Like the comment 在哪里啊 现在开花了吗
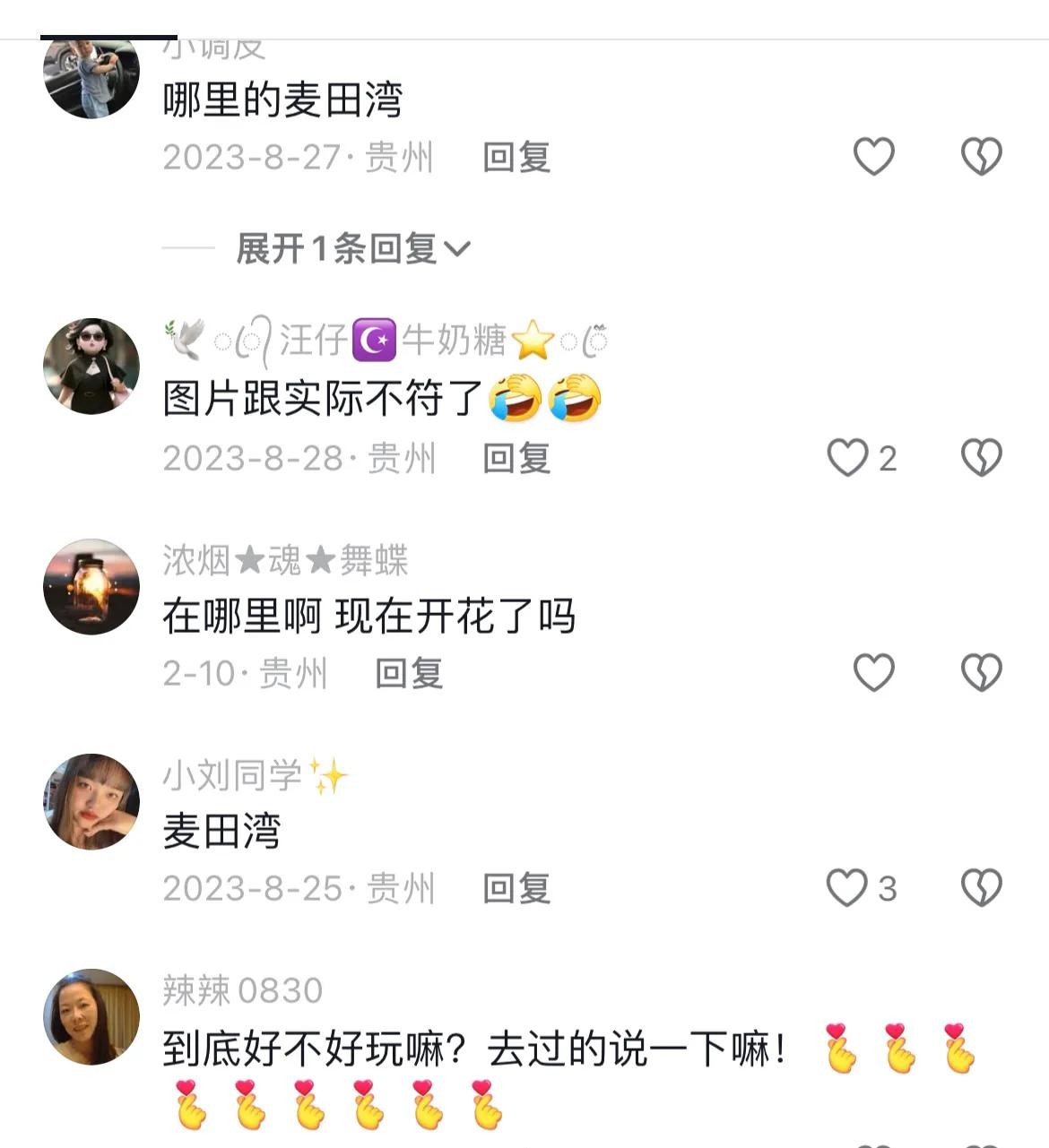1049x1148 pixels. (x=873, y=673)
